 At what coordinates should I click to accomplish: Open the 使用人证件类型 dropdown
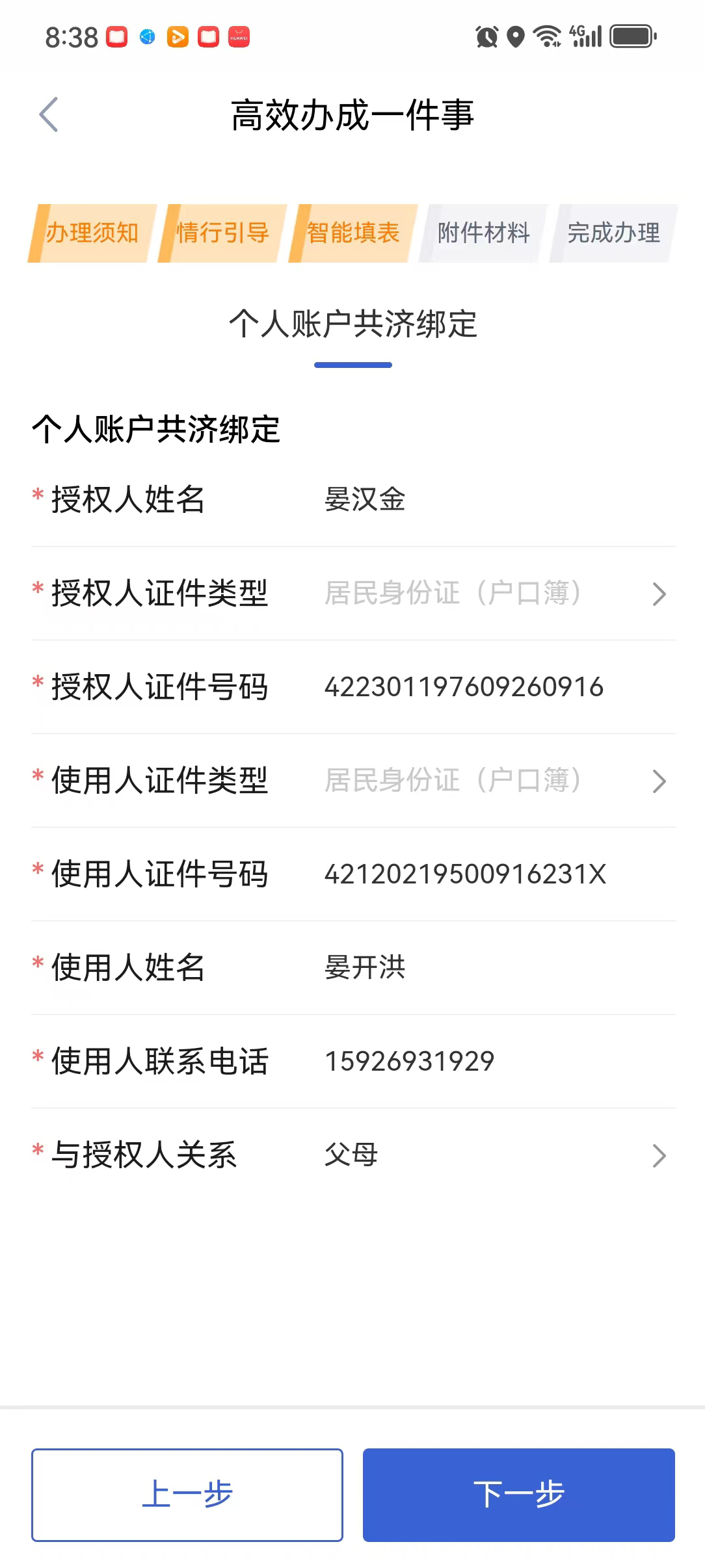coord(494,781)
